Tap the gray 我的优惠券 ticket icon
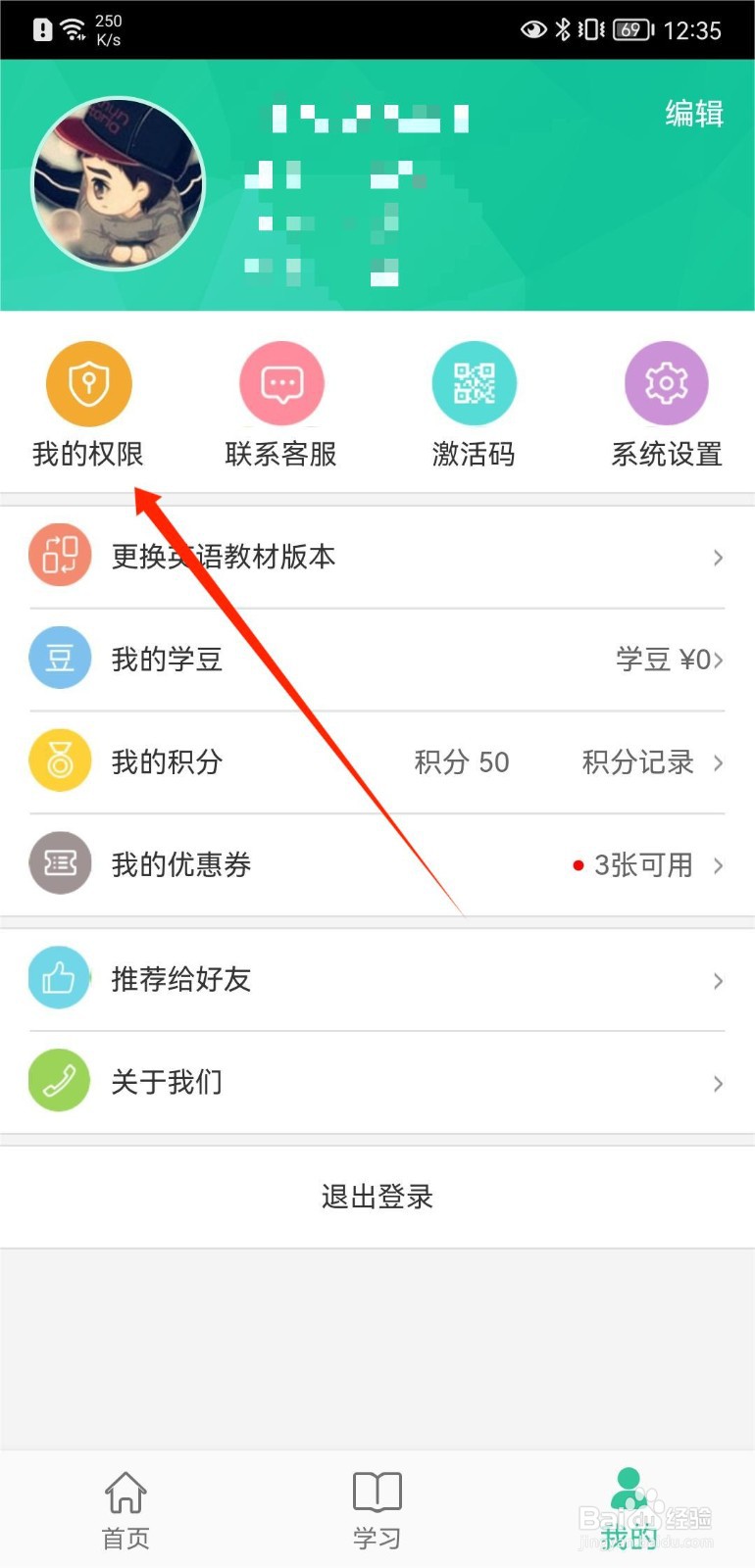 click(60, 863)
